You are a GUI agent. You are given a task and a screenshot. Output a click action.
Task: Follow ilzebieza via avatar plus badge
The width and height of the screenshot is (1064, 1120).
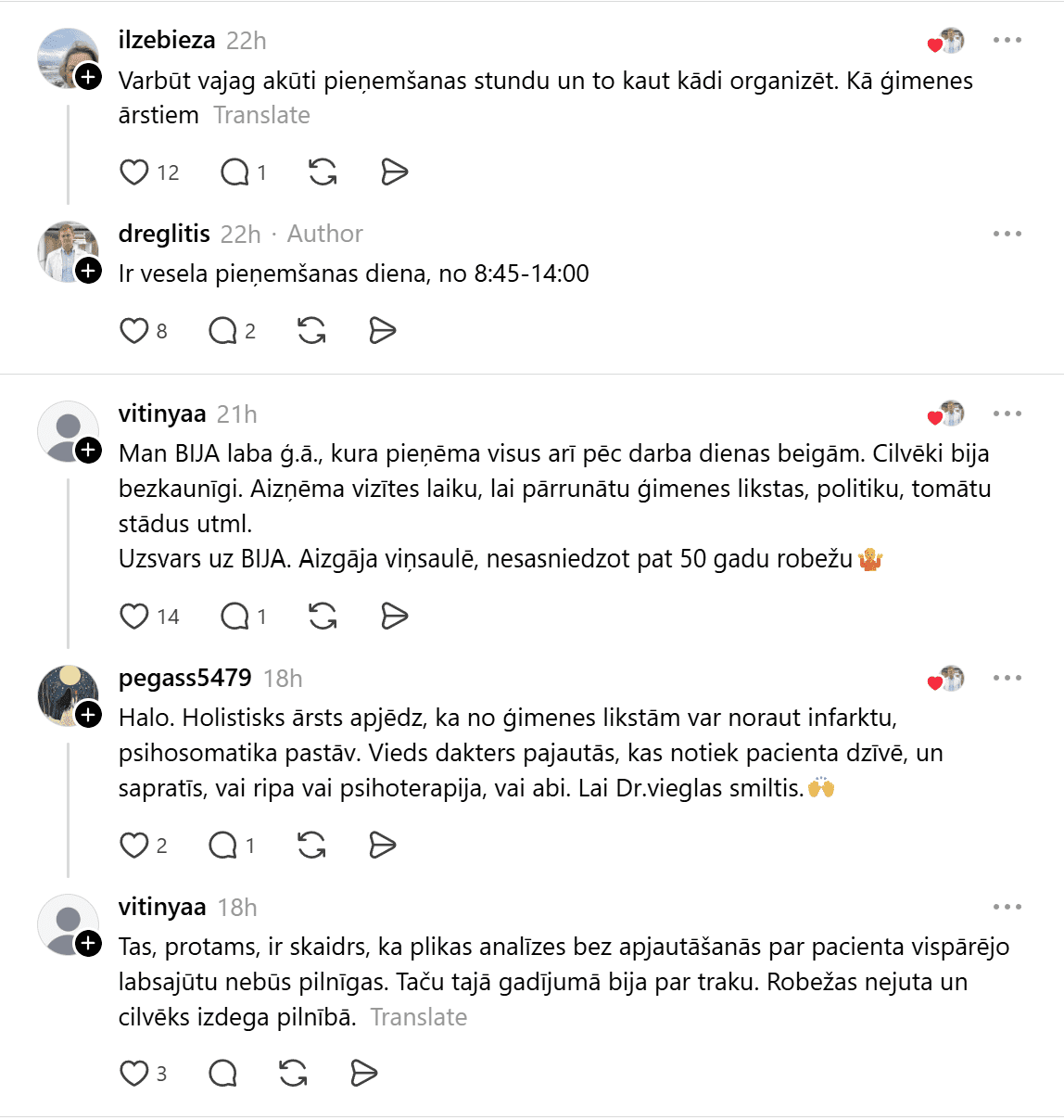pos(89,77)
